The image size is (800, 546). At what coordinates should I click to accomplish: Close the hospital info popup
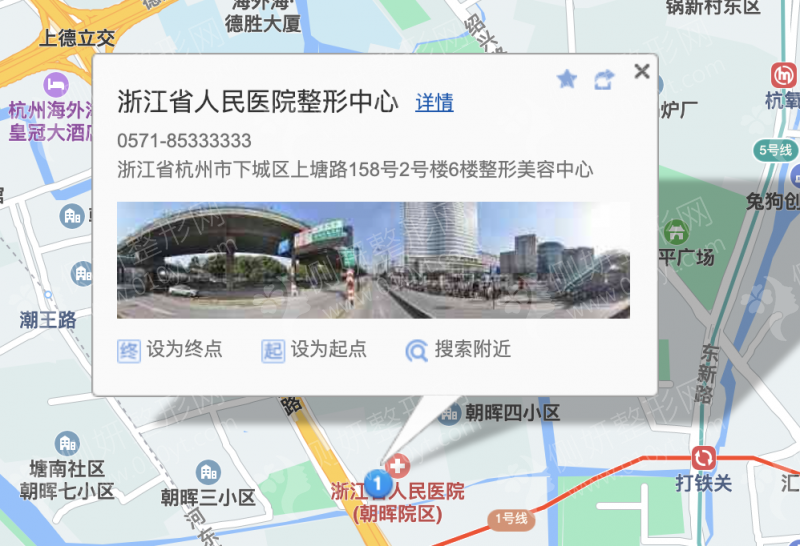[x=642, y=71]
